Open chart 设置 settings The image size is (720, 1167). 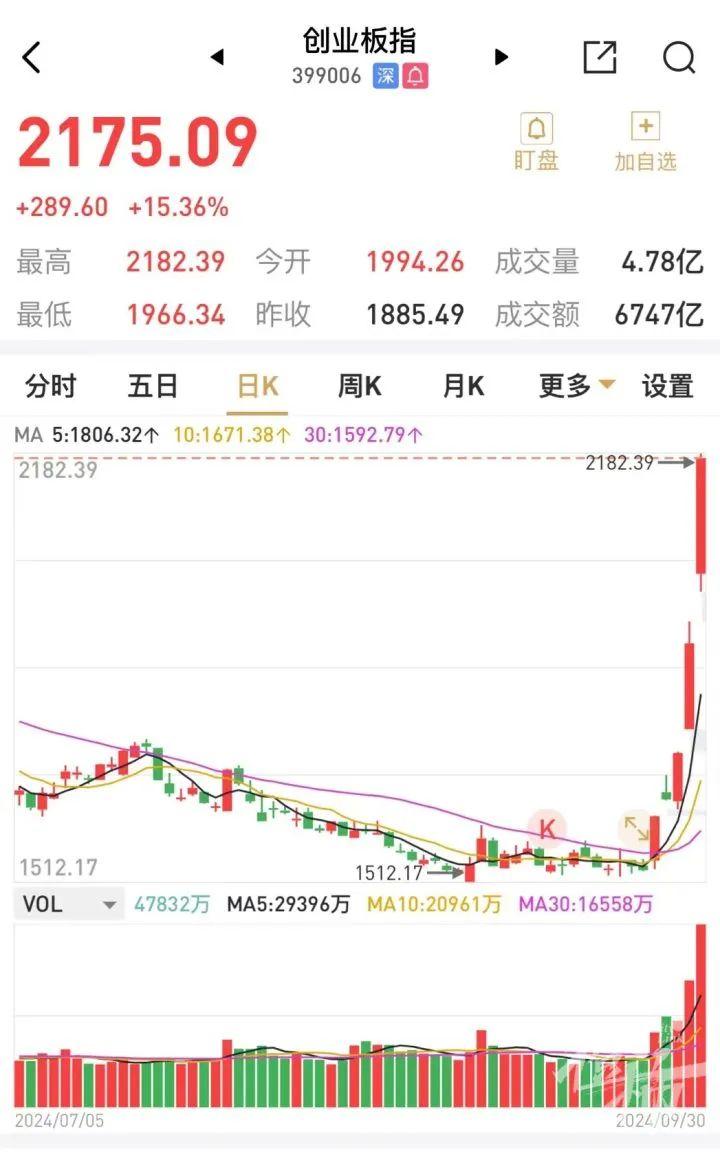coord(667,386)
